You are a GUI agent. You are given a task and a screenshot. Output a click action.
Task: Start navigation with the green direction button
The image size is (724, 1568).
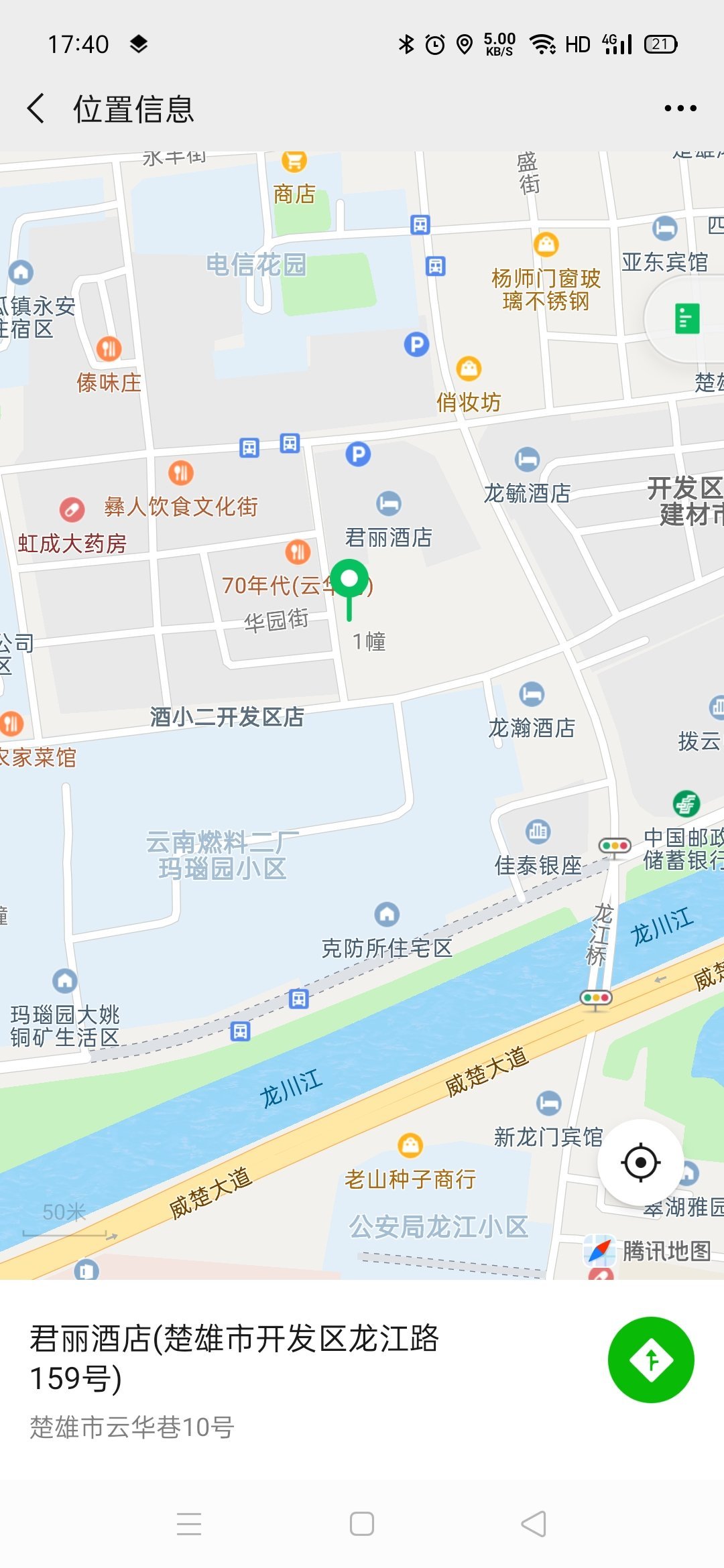[650, 1359]
